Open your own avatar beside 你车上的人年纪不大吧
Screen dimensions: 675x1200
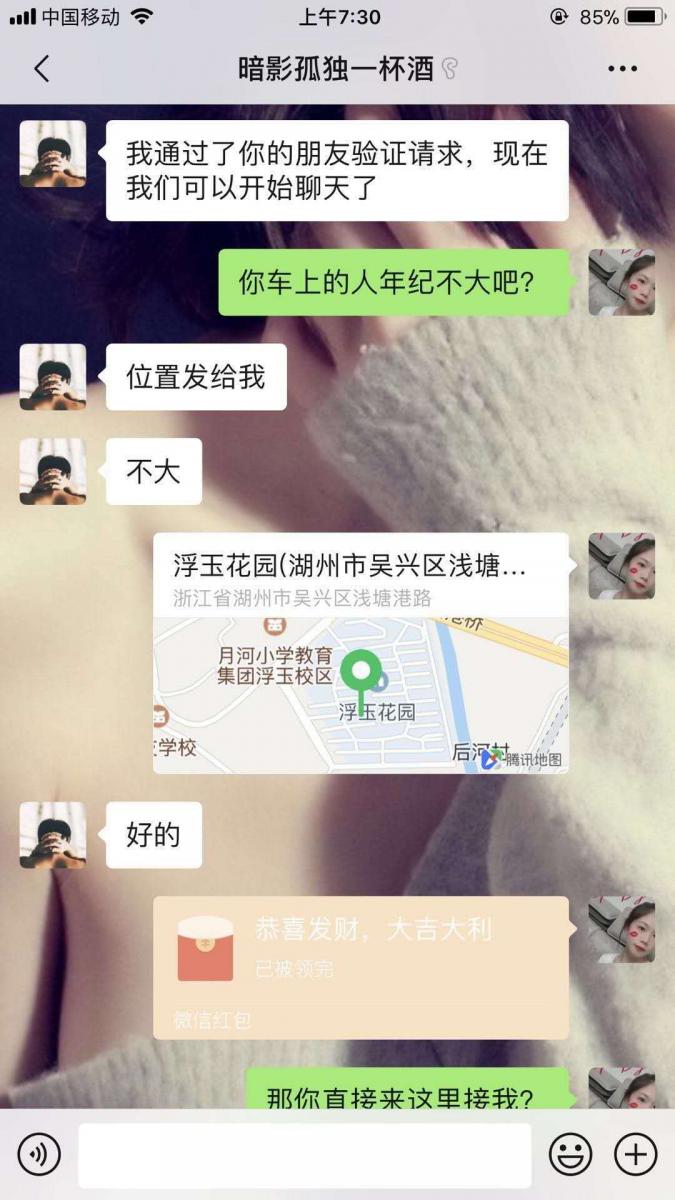(621, 282)
